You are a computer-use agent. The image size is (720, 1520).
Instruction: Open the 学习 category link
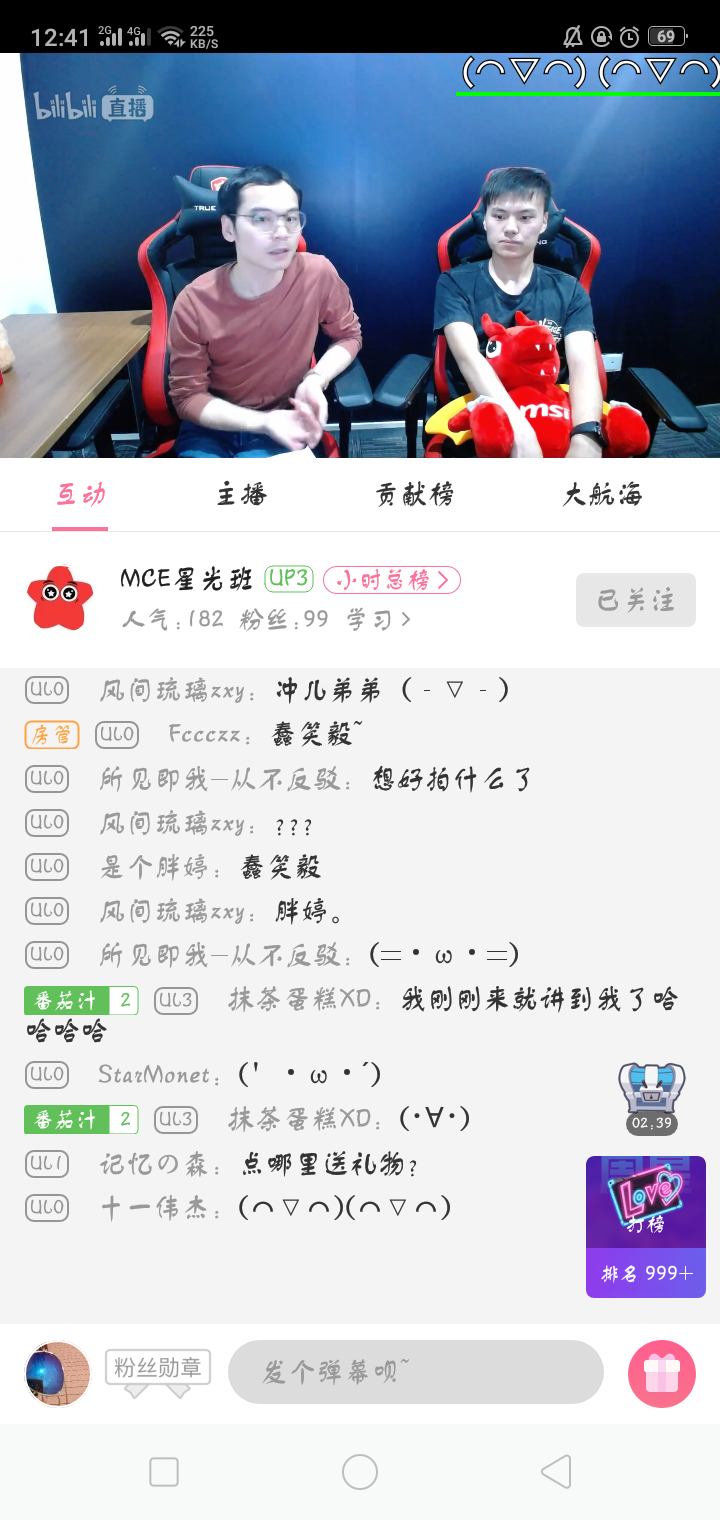point(378,619)
